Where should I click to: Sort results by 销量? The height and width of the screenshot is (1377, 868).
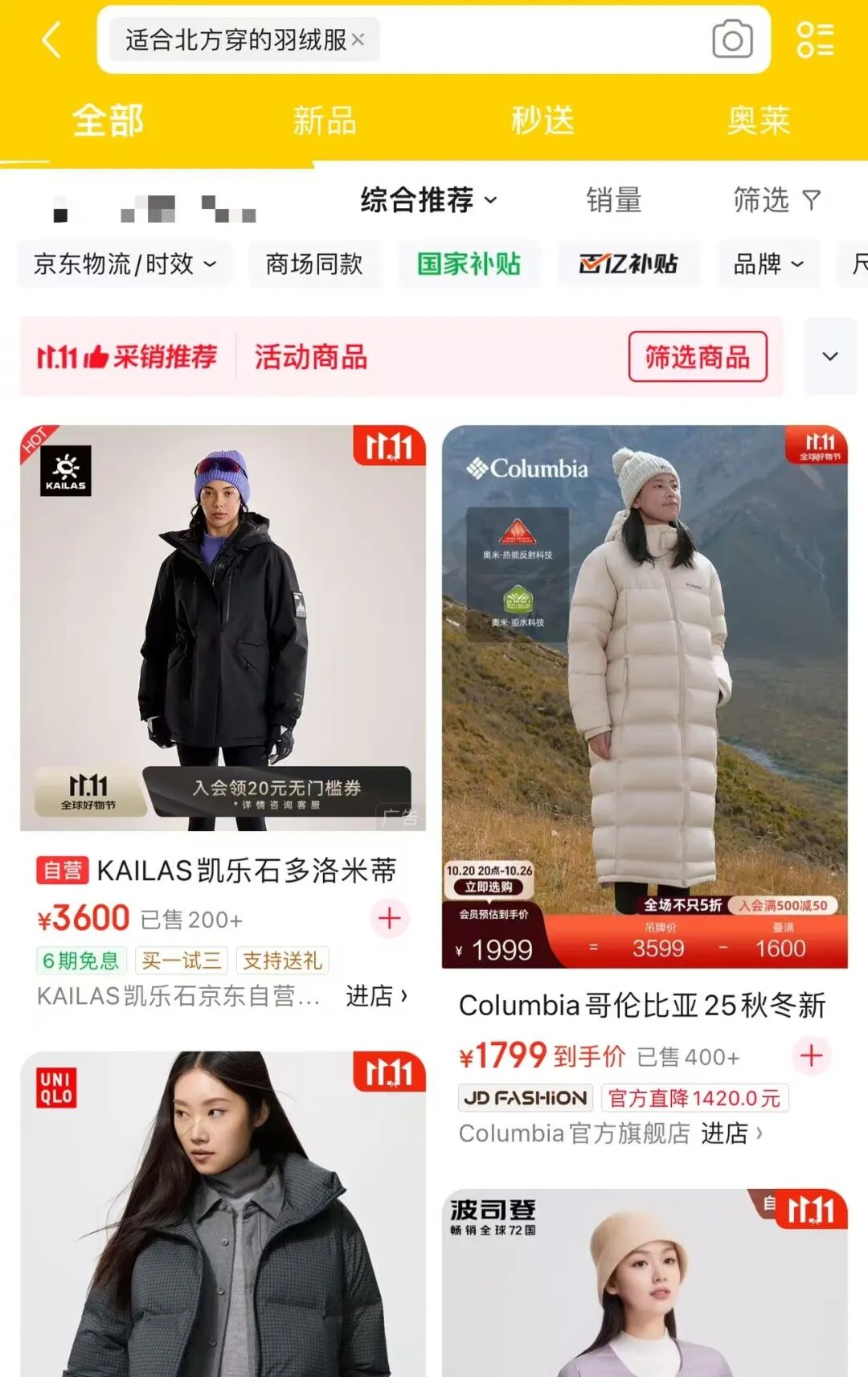click(614, 200)
